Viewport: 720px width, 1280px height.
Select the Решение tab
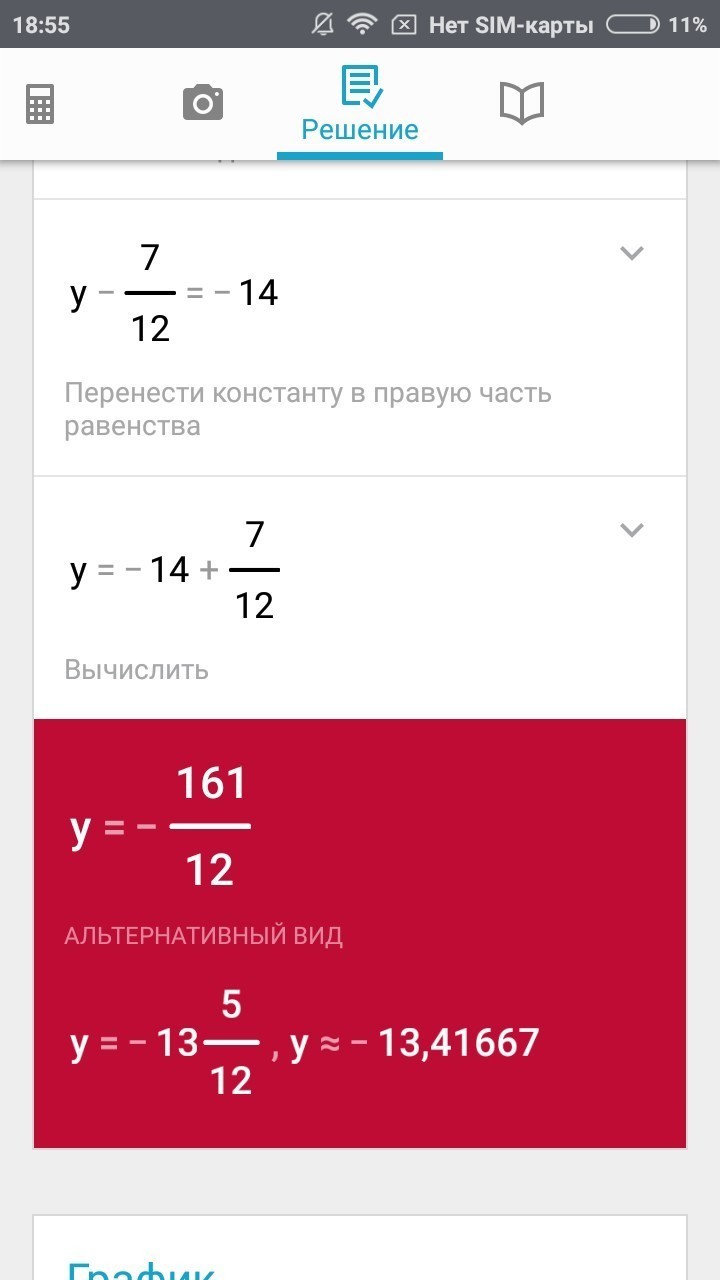point(360,104)
